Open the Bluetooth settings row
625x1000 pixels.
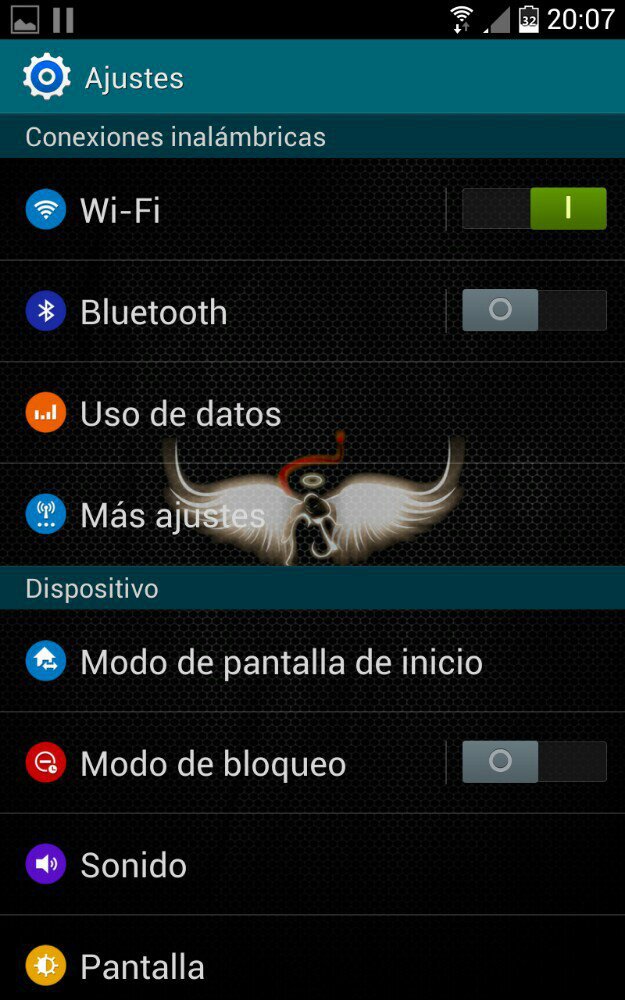pyautogui.click(x=223, y=311)
